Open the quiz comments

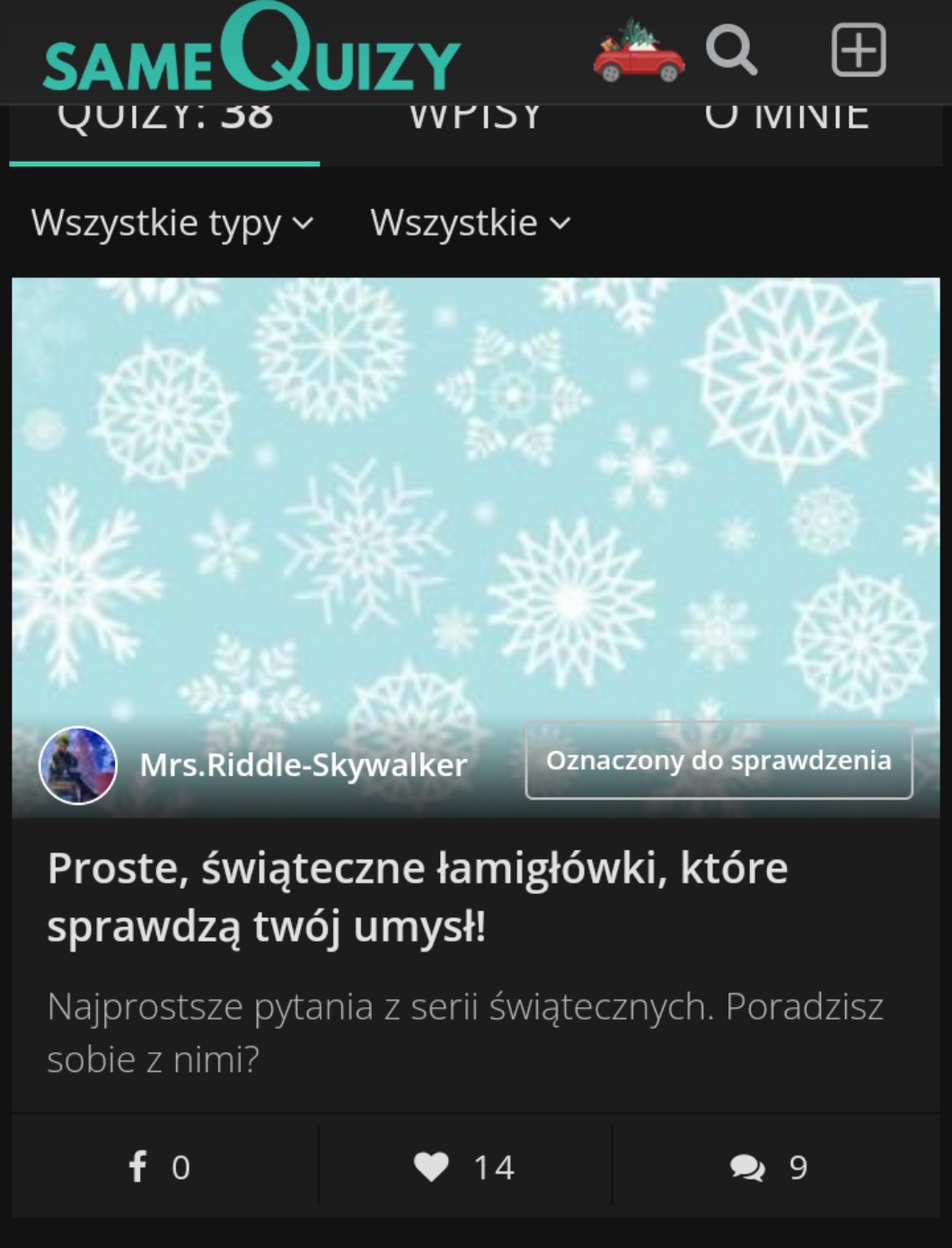pyautogui.click(x=769, y=1167)
